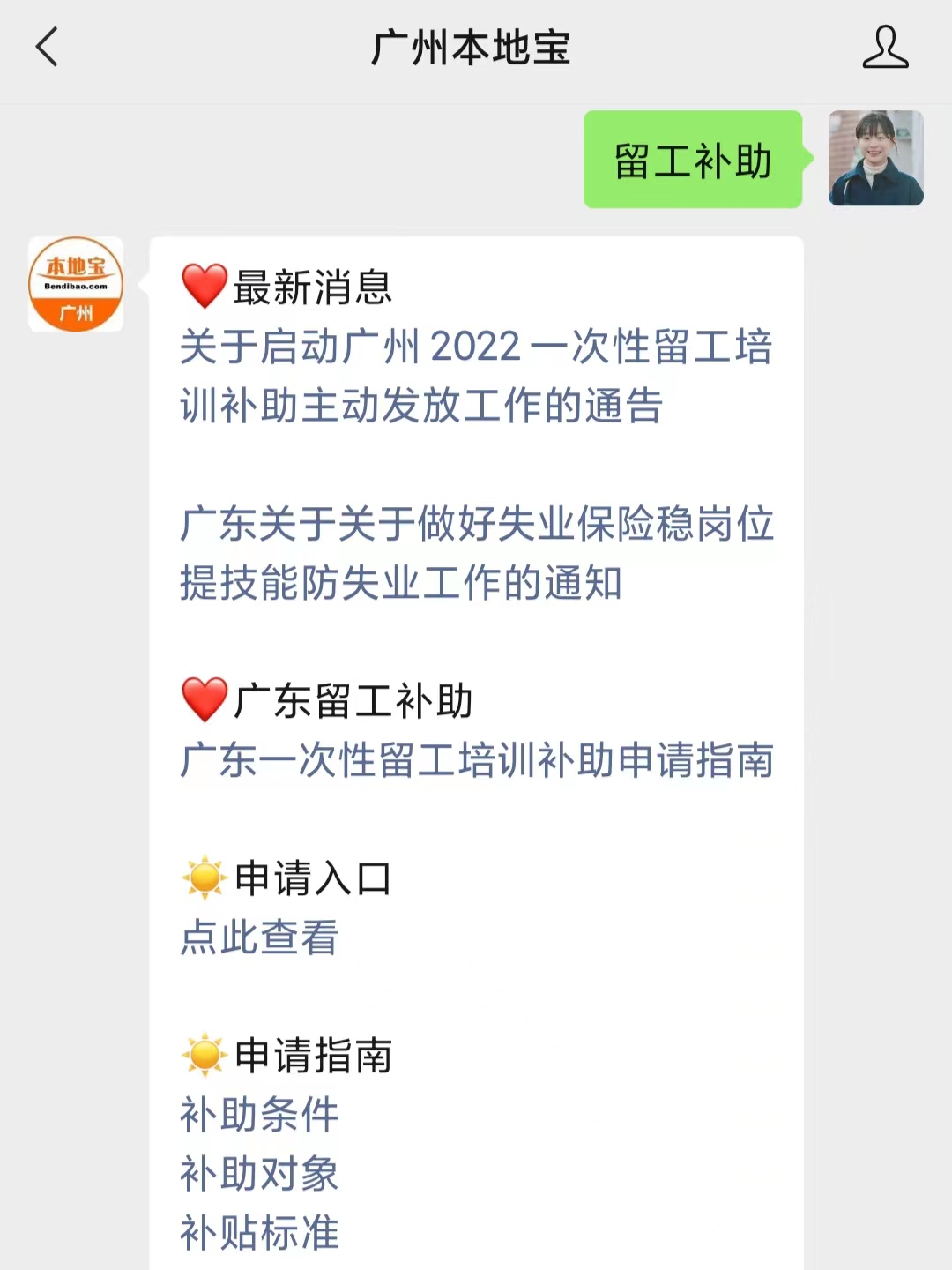
Task: Open the 补助对象 link
Action: [x=259, y=1174]
